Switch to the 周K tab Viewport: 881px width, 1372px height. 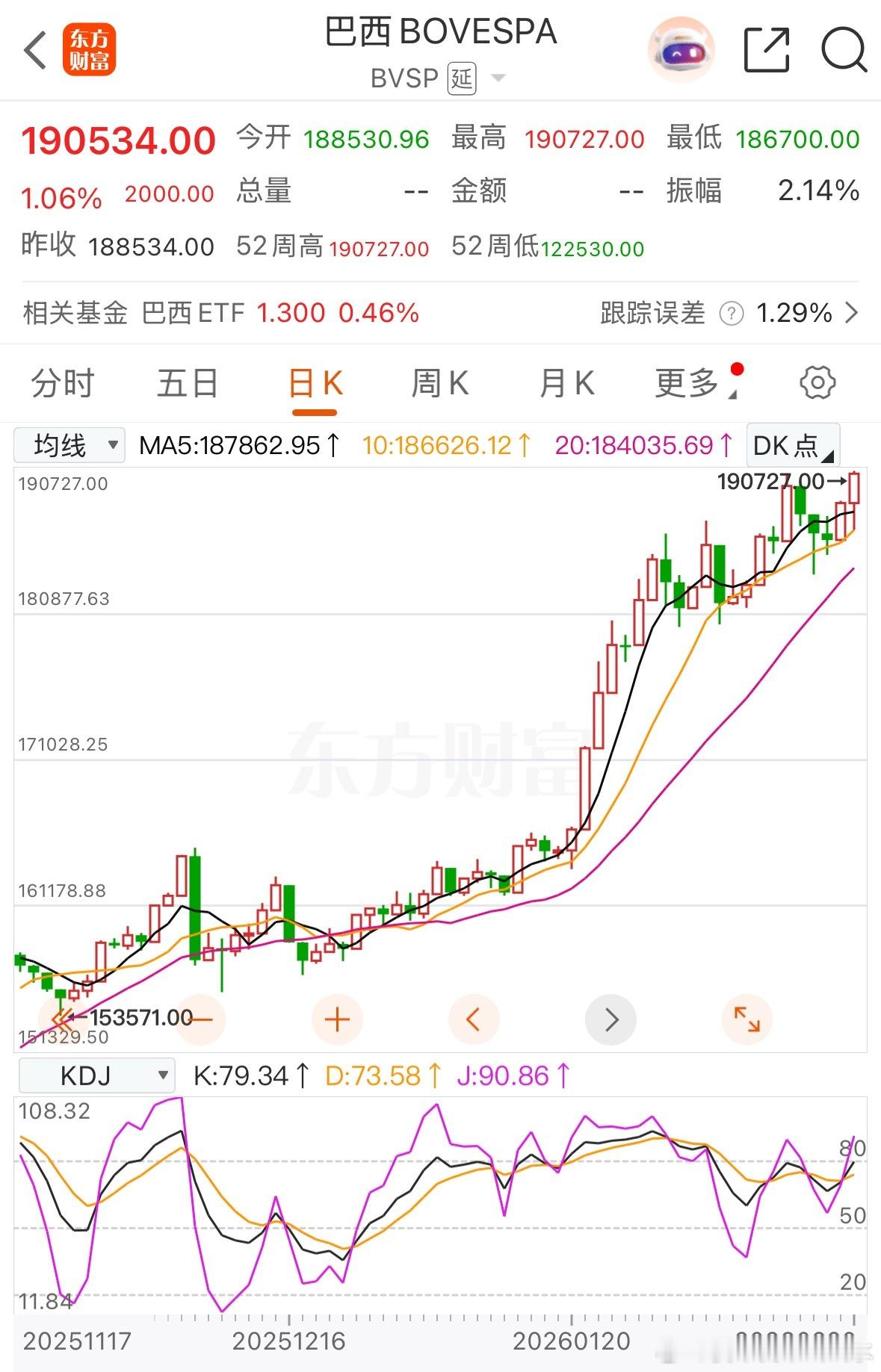pyautogui.click(x=439, y=382)
